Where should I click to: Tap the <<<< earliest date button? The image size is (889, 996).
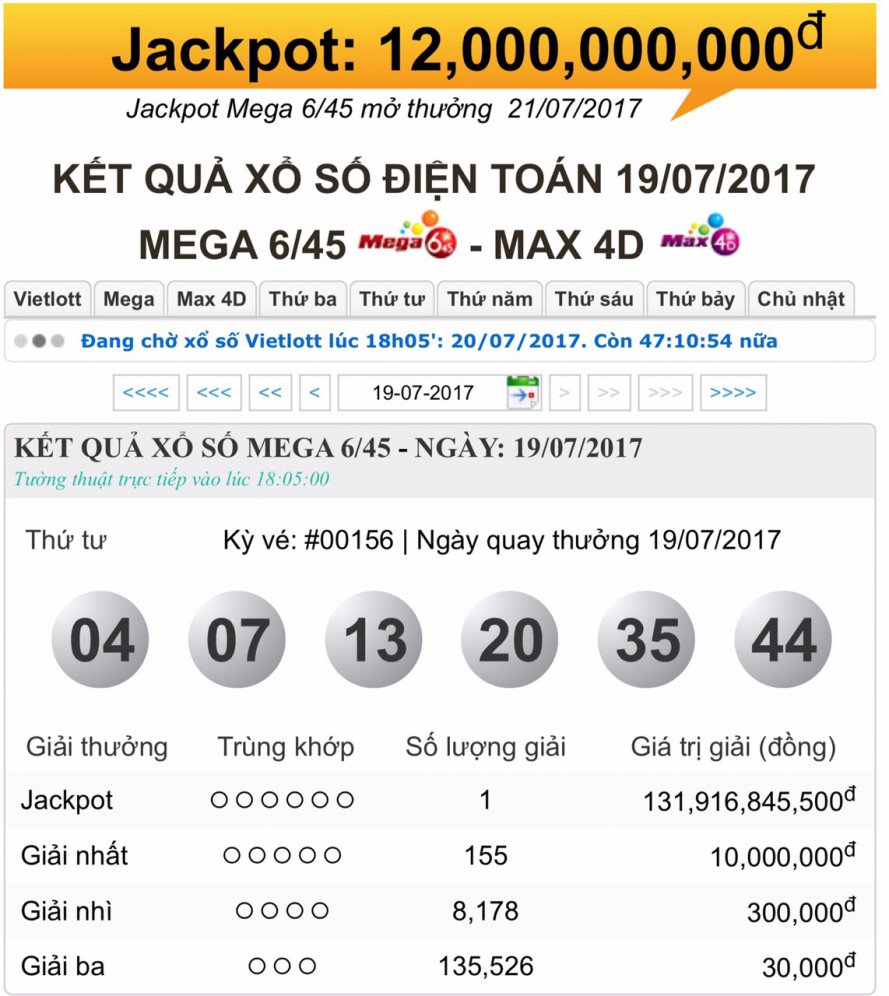point(146,393)
